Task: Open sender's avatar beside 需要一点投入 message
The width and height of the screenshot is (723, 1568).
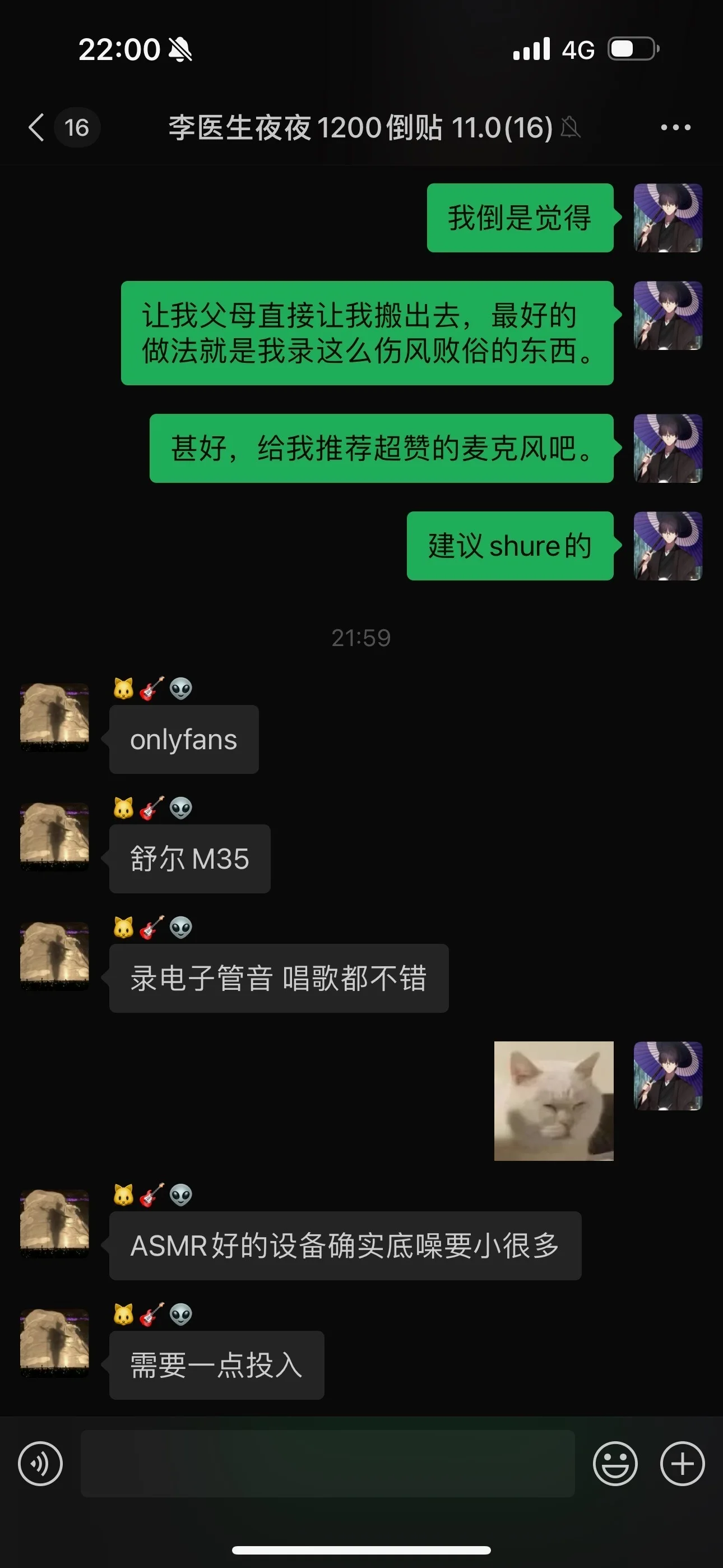Action: [x=55, y=1343]
